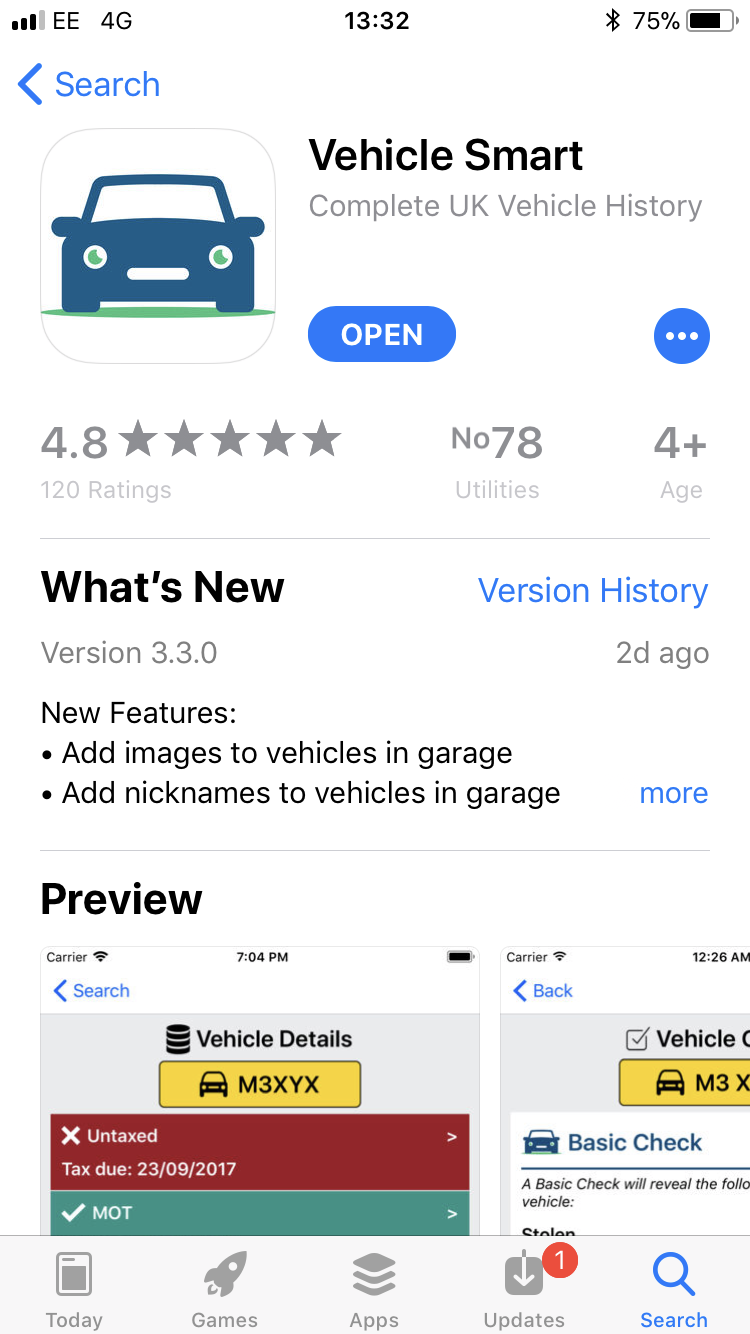
Task: Expand the What's New notes with more
Action: (673, 793)
